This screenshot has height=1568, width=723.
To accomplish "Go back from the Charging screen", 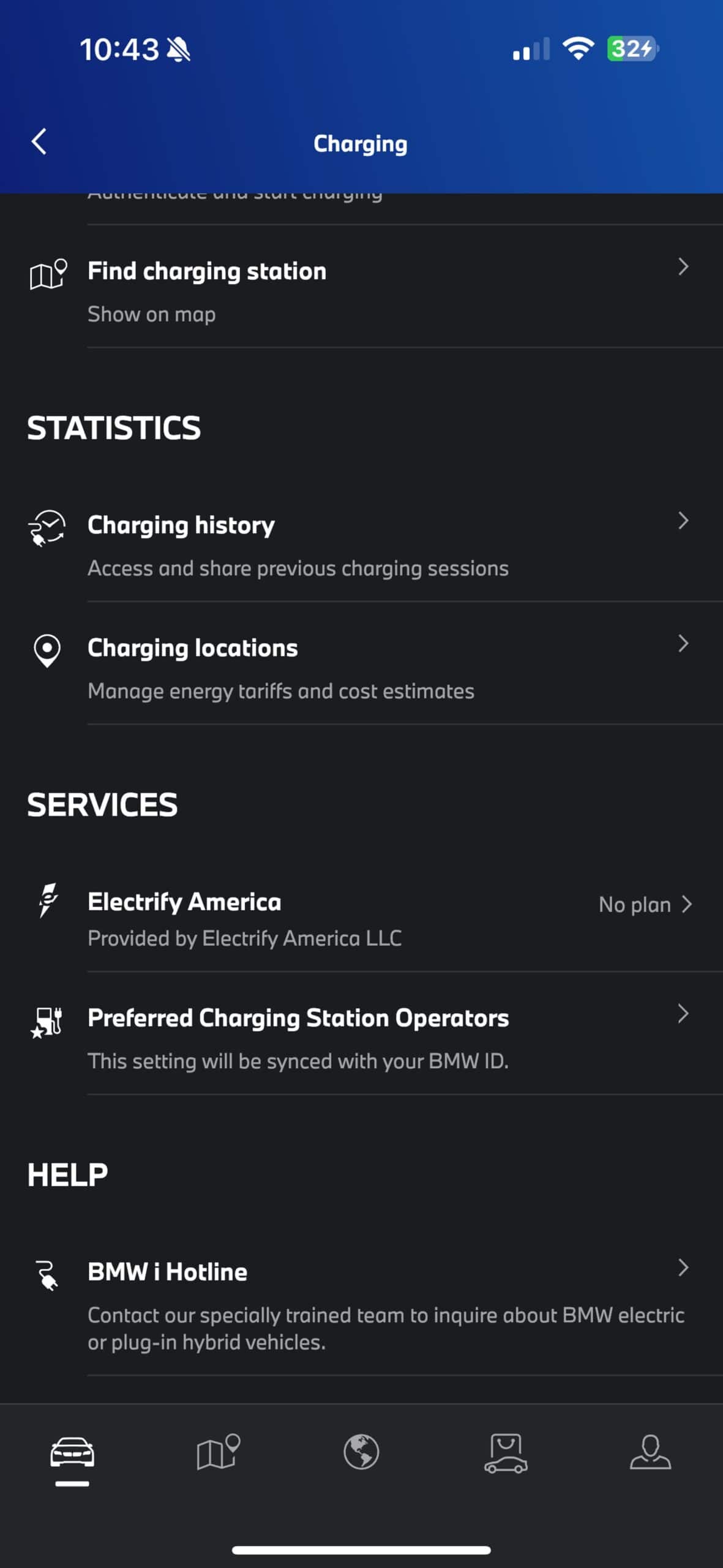I will (39, 142).
